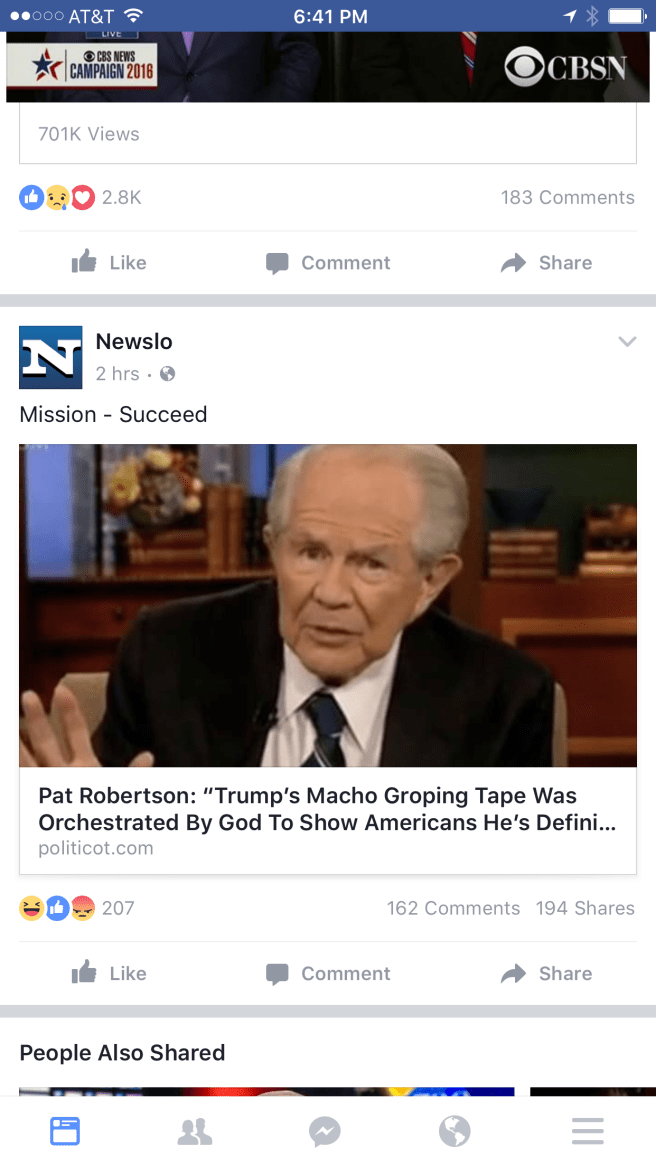Like the Newslo post
This screenshot has height=1166, width=656.
click(109, 974)
